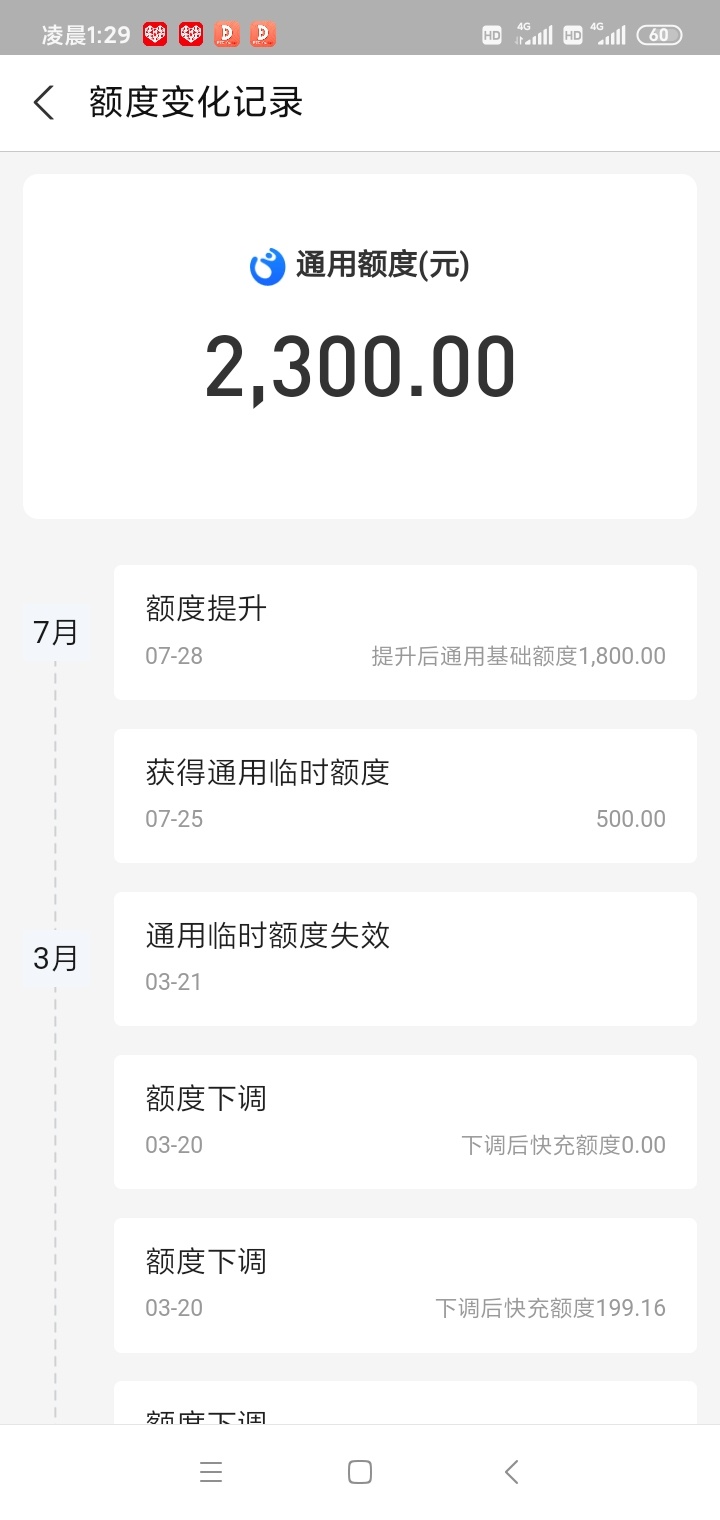The width and height of the screenshot is (720, 1520).
Task: Tap the system home button
Action: 360,1472
